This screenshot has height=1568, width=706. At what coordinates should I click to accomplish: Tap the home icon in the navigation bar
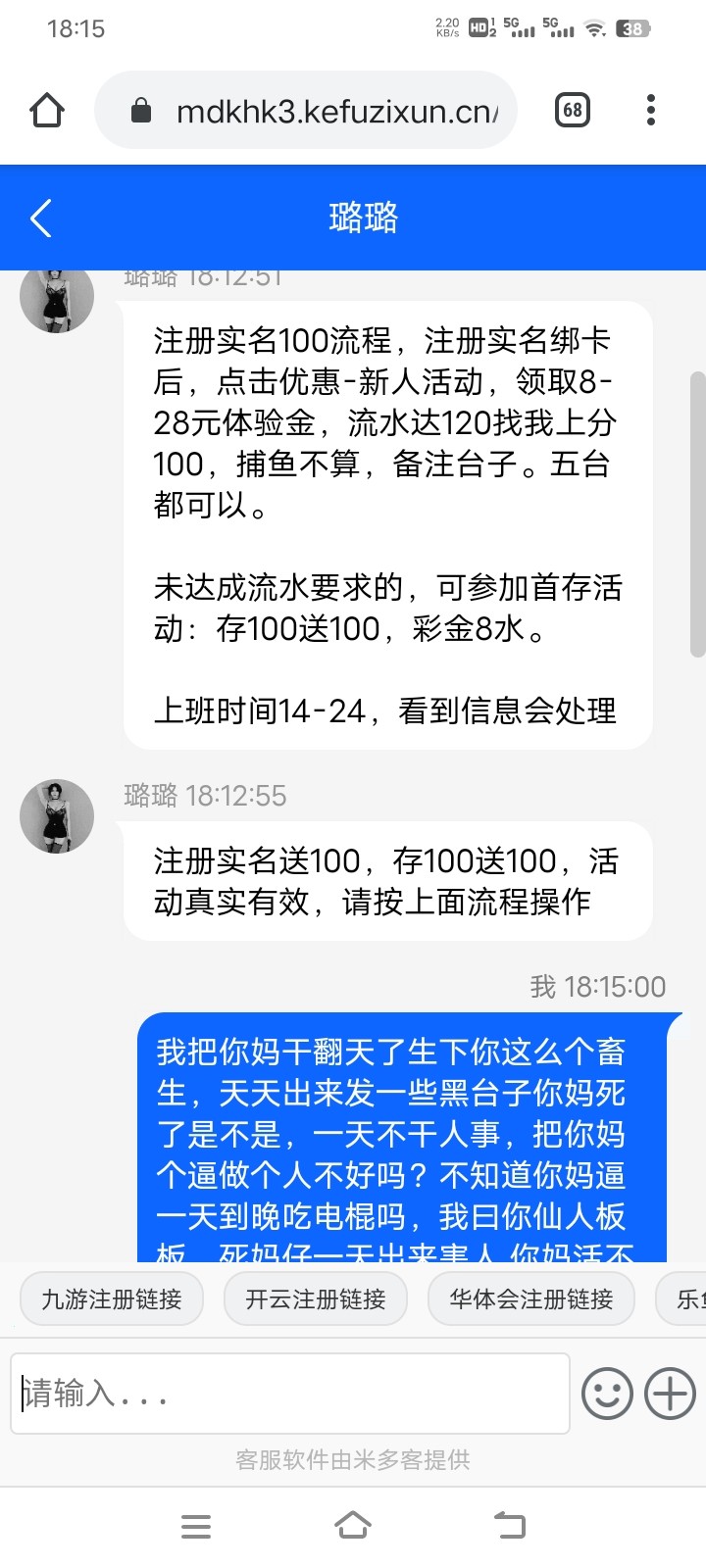pyautogui.click(x=353, y=1525)
